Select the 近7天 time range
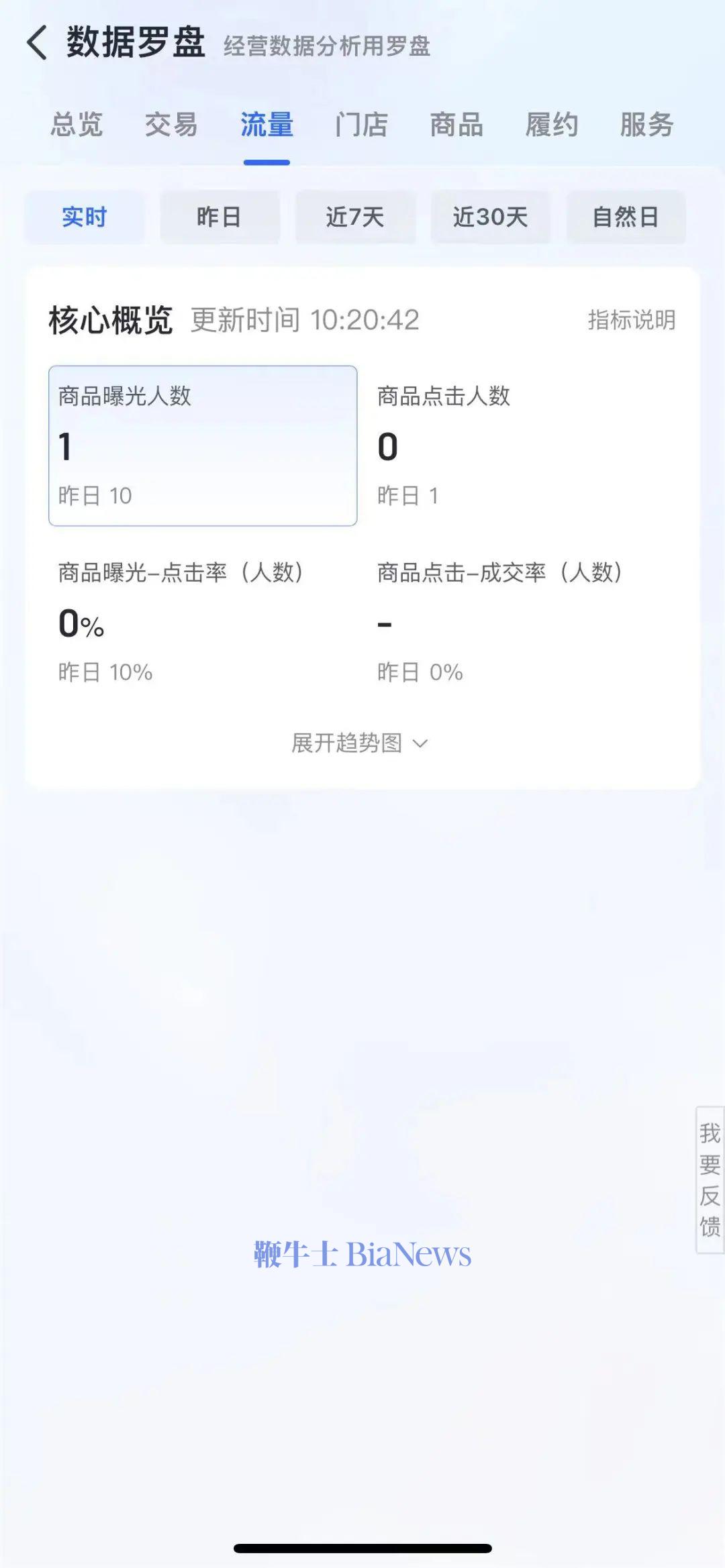This screenshot has width=725, height=1568. 355,217
